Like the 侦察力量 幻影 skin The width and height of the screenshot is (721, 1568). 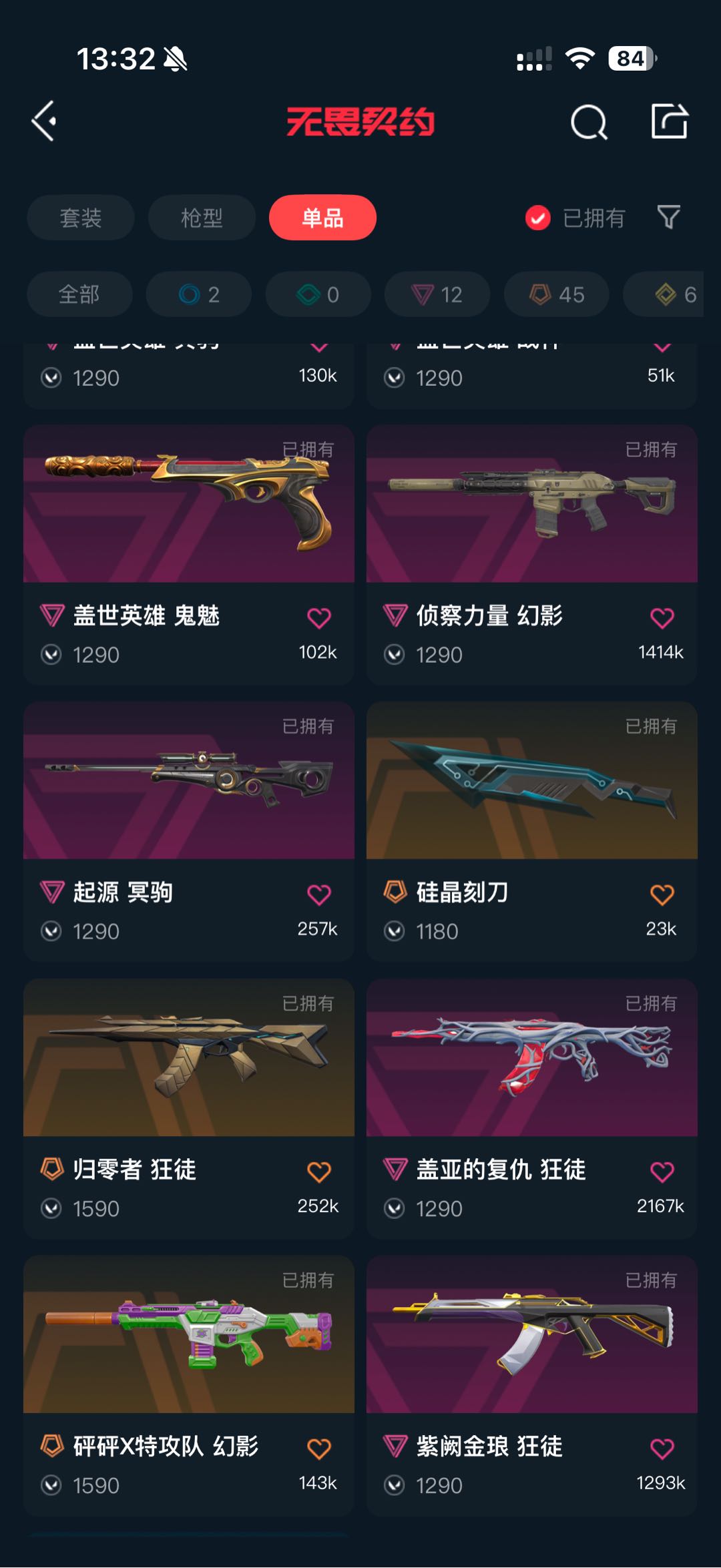tap(662, 618)
